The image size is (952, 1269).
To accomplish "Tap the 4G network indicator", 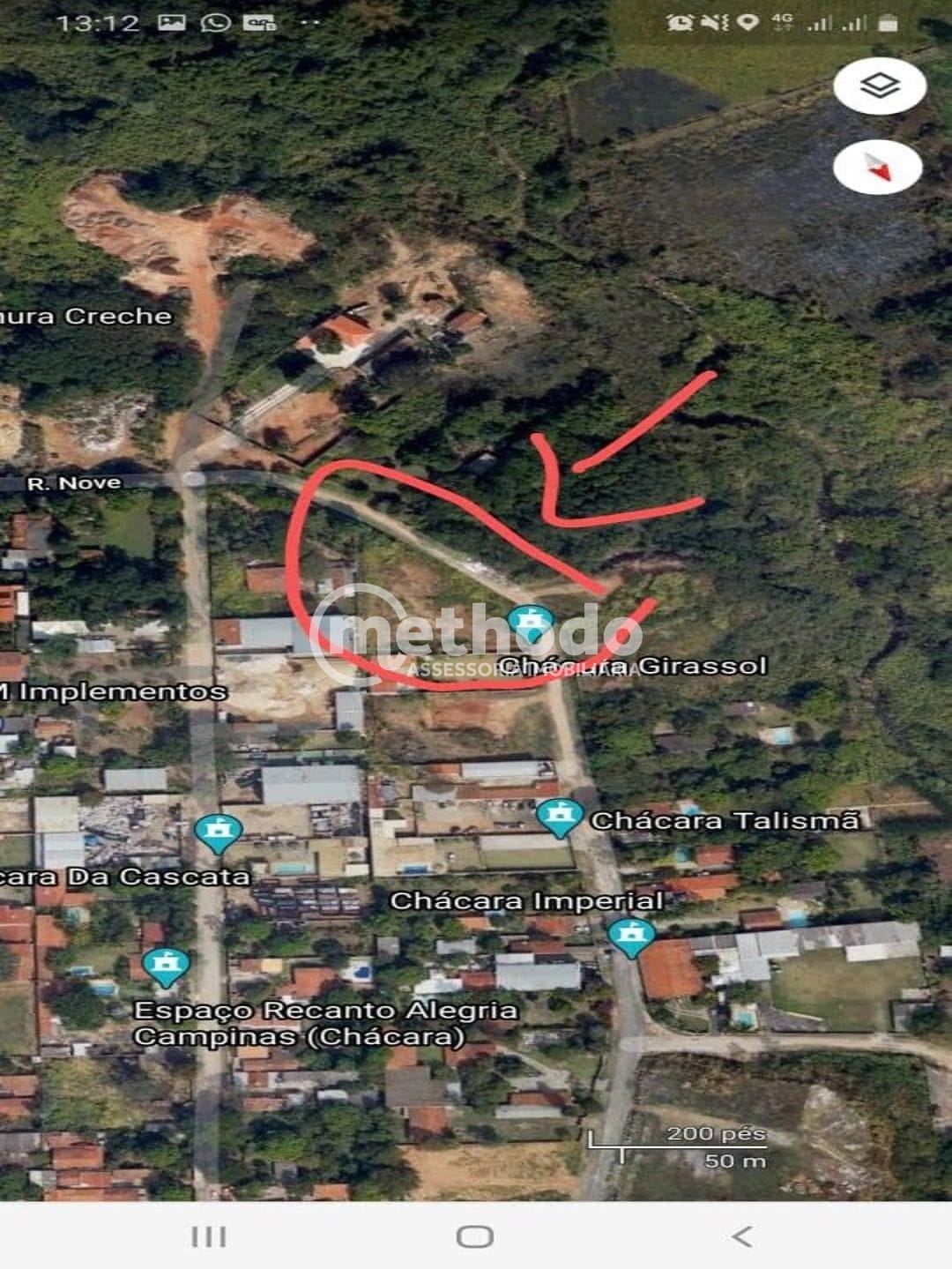I will tap(780, 21).
